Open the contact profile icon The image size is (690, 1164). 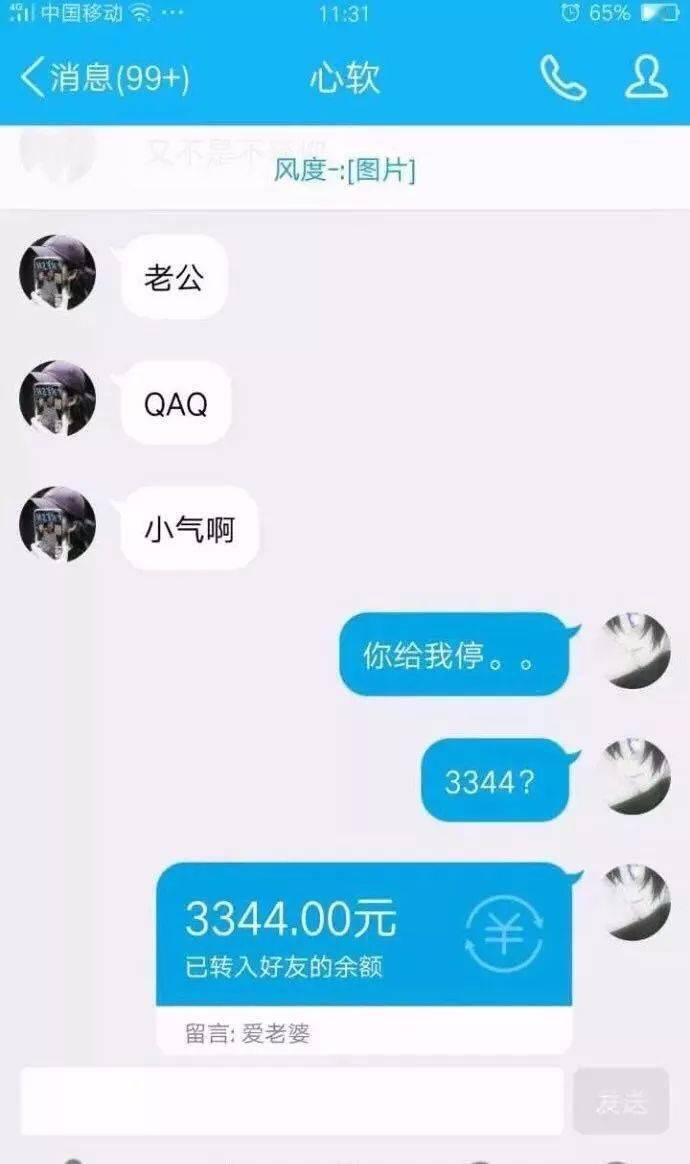tap(646, 76)
